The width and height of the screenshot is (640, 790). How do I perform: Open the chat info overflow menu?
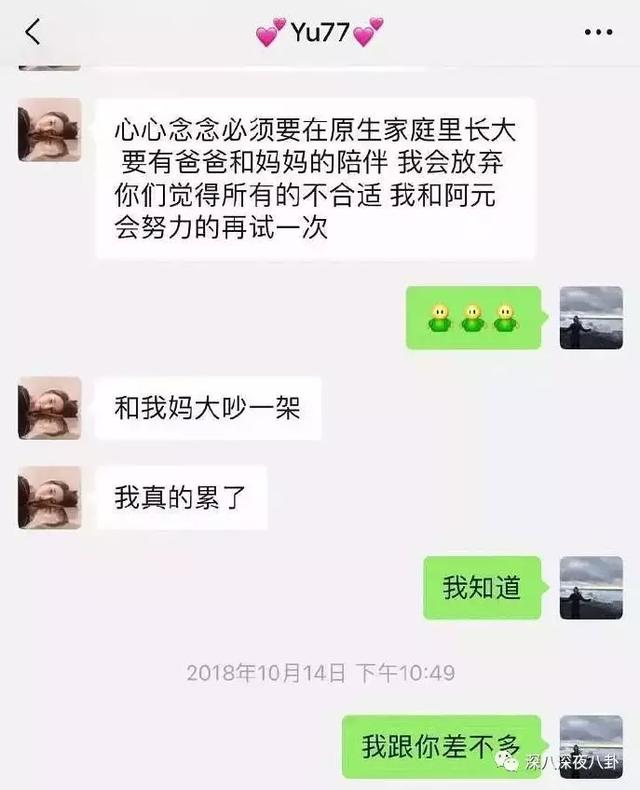[x=598, y=33]
